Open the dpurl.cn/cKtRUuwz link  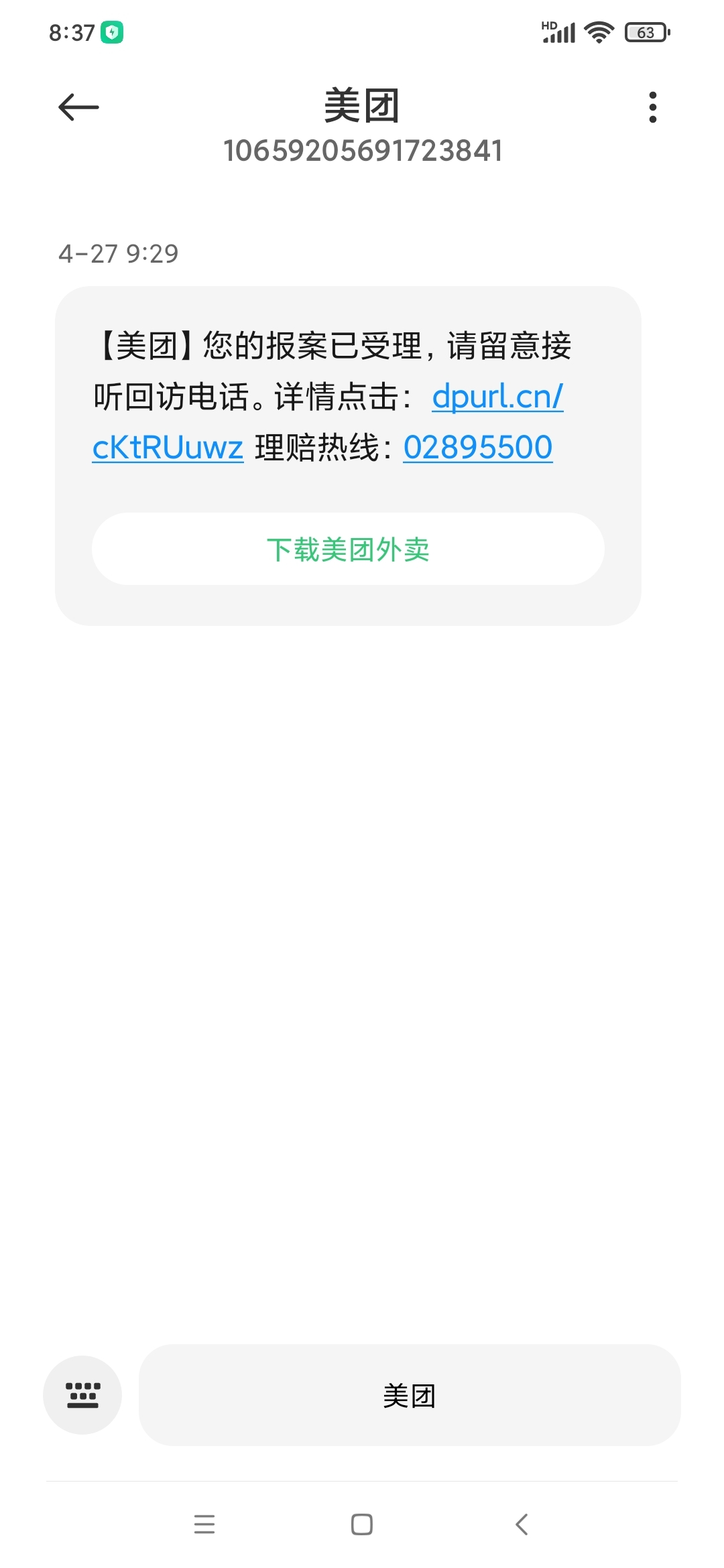(x=497, y=397)
